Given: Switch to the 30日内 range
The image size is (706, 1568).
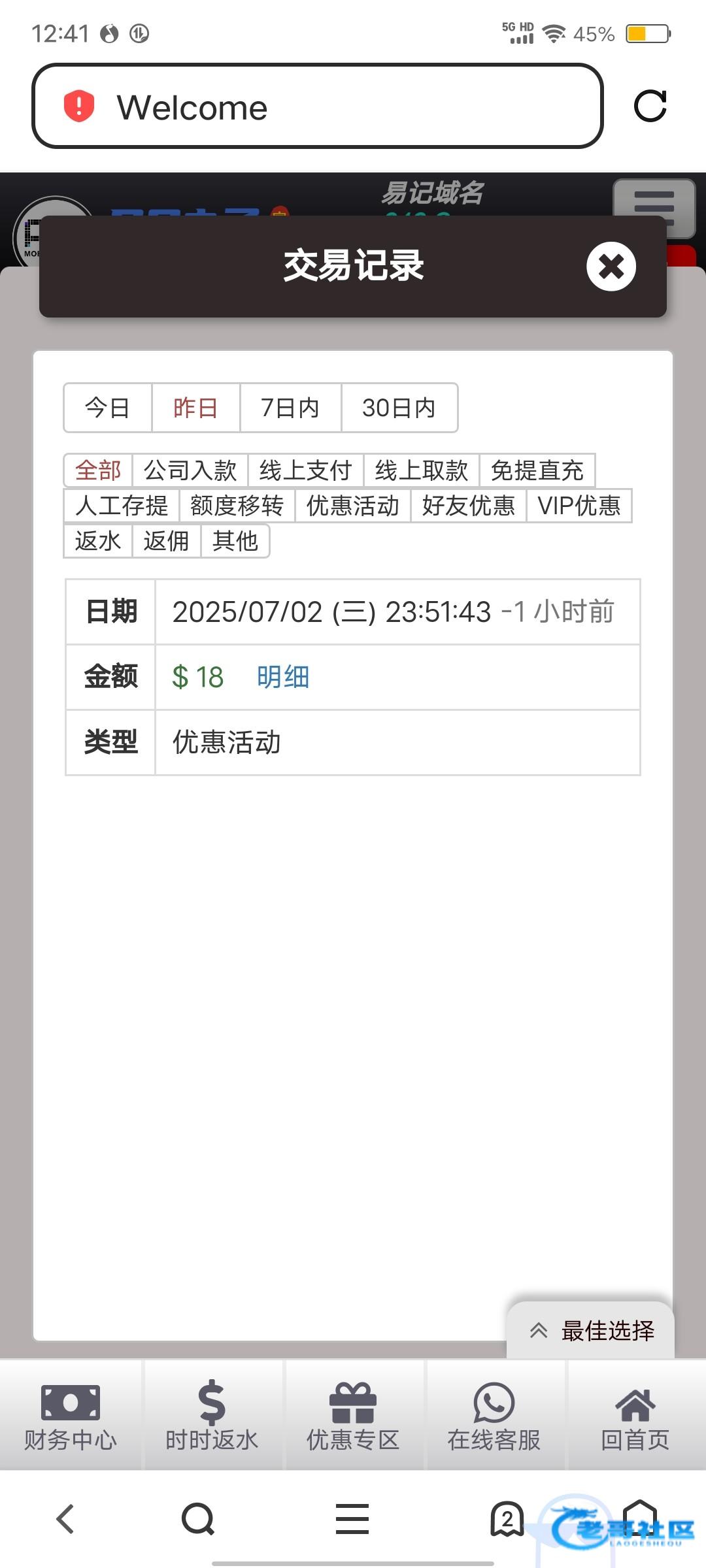Looking at the screenshot, I should click(x=399, y=408).
